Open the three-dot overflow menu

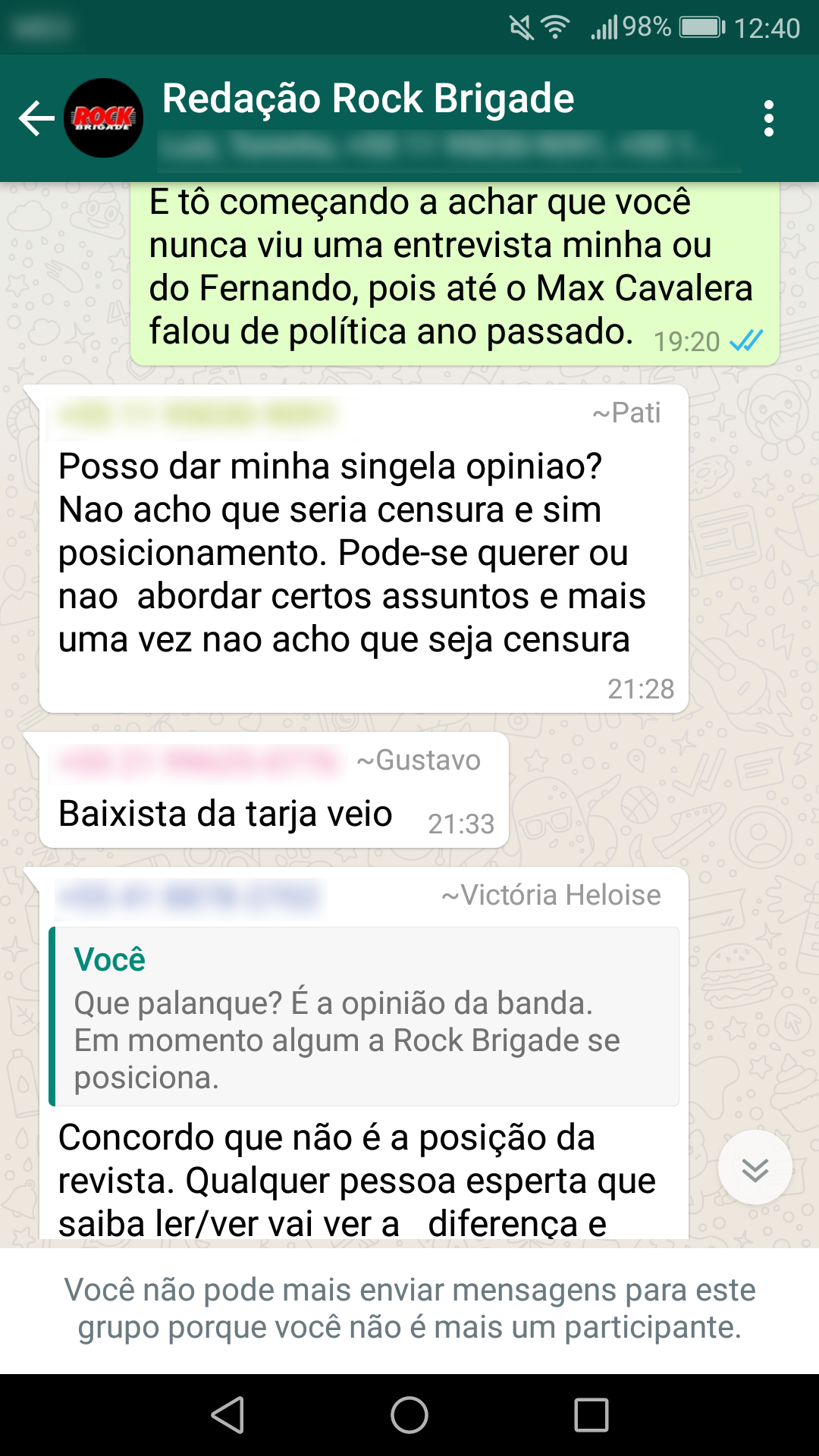pyautogui.click(x=769, y=118)
